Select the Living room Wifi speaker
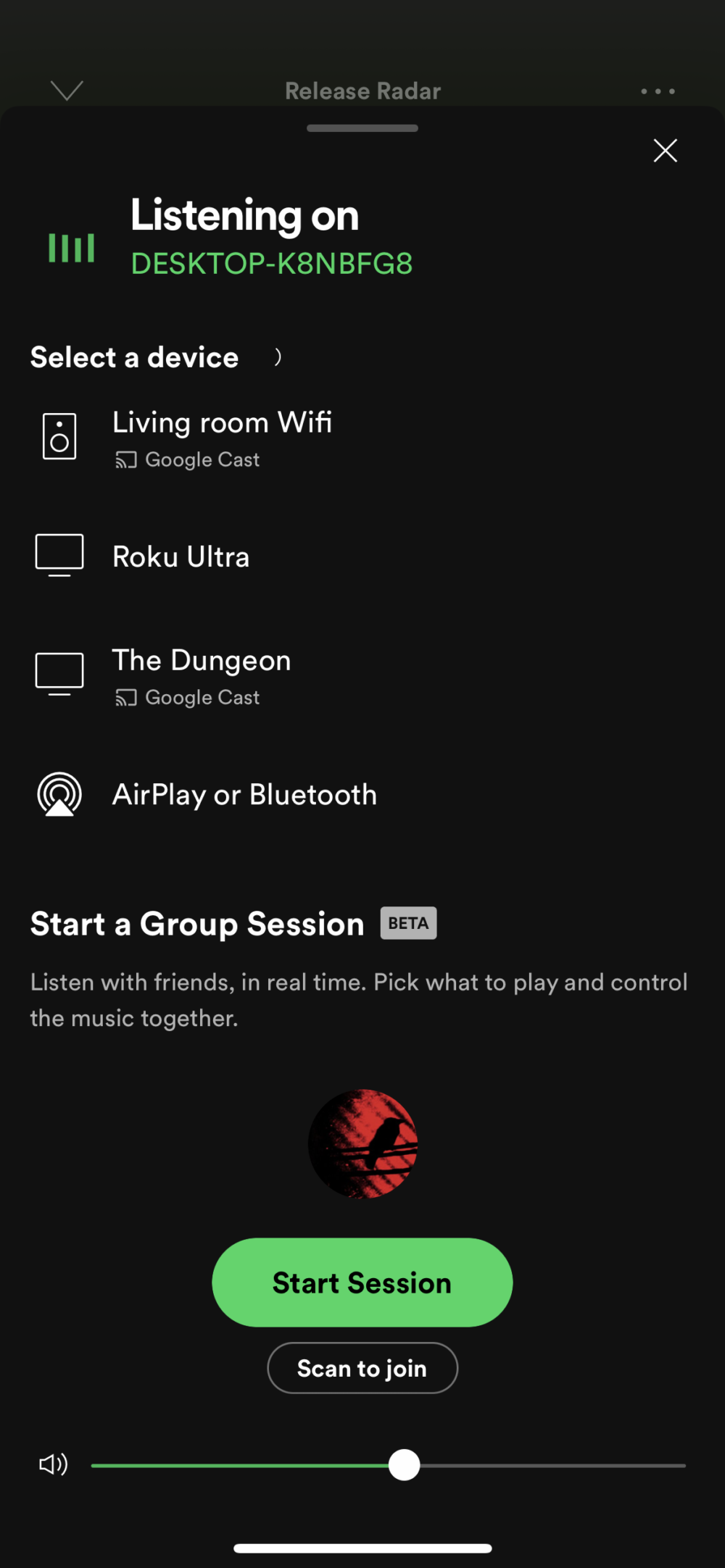 click(221, 437)
